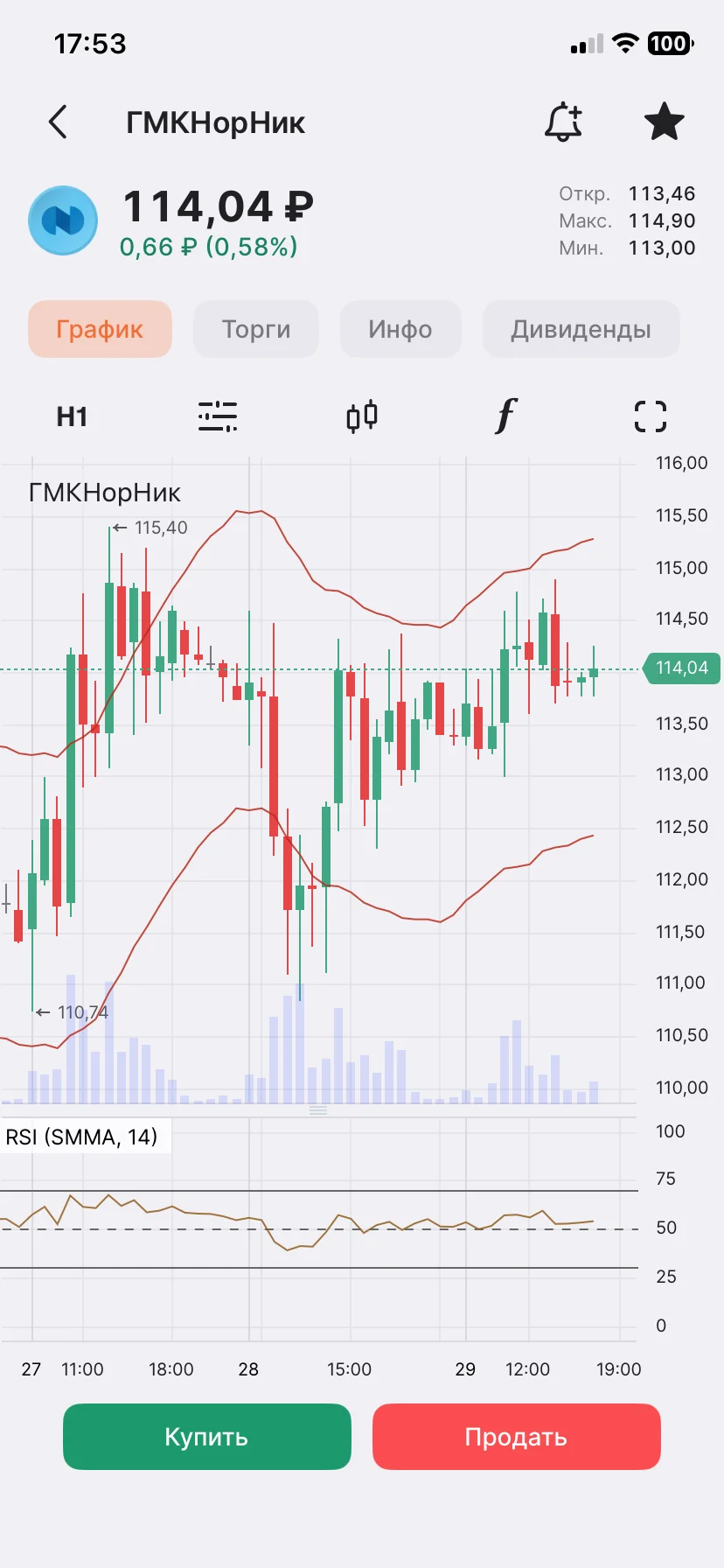Screen dimensions: 724x1568
Task: Switch to the Торги tab
Action: [256, 329]
